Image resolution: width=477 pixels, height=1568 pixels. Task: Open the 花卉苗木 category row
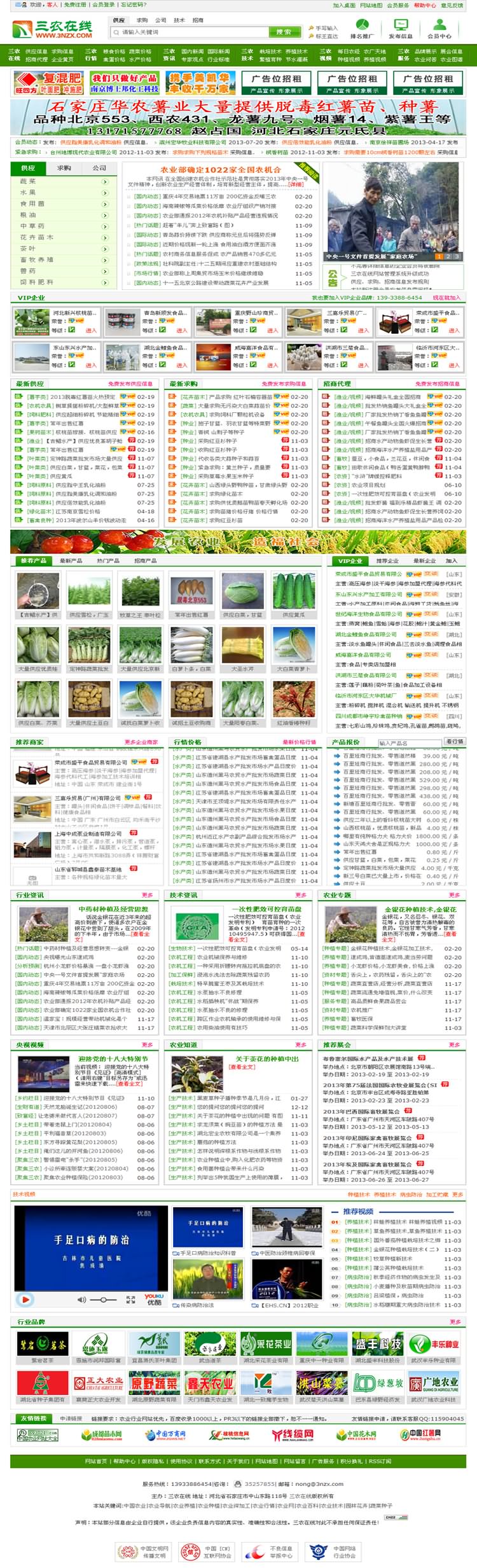[64, 237]
